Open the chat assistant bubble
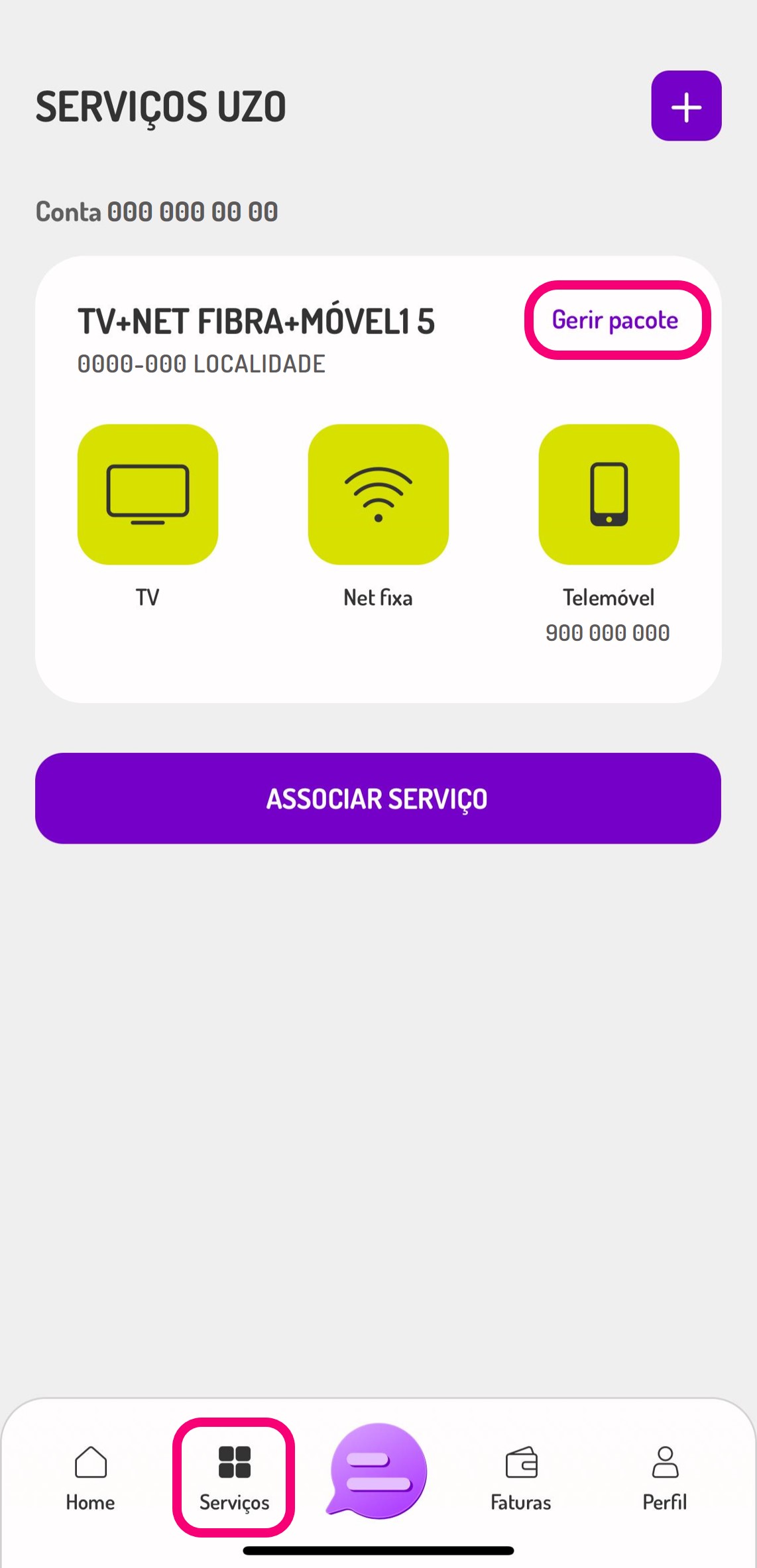The image size is (757, 1568). pos(378,1471)
